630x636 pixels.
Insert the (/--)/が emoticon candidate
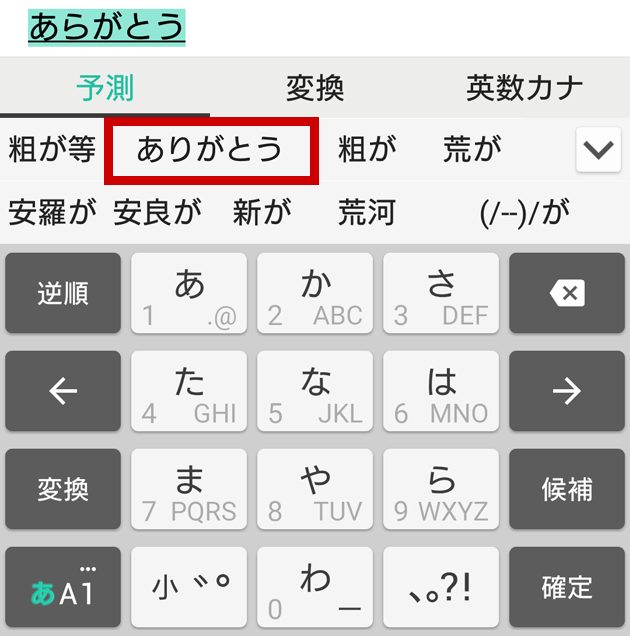[524, 211]
